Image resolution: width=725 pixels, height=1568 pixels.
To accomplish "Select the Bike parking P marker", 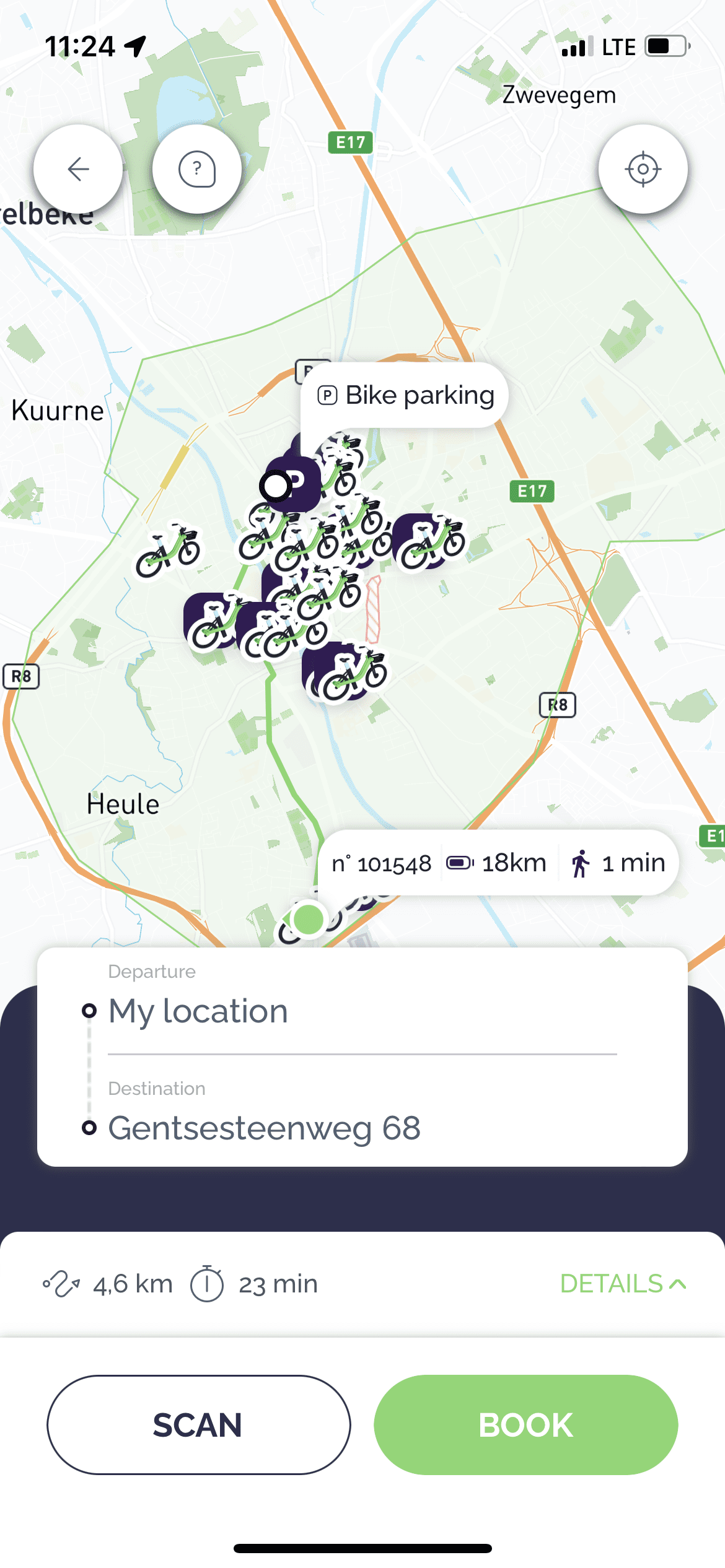I will [x=295, y=482].
